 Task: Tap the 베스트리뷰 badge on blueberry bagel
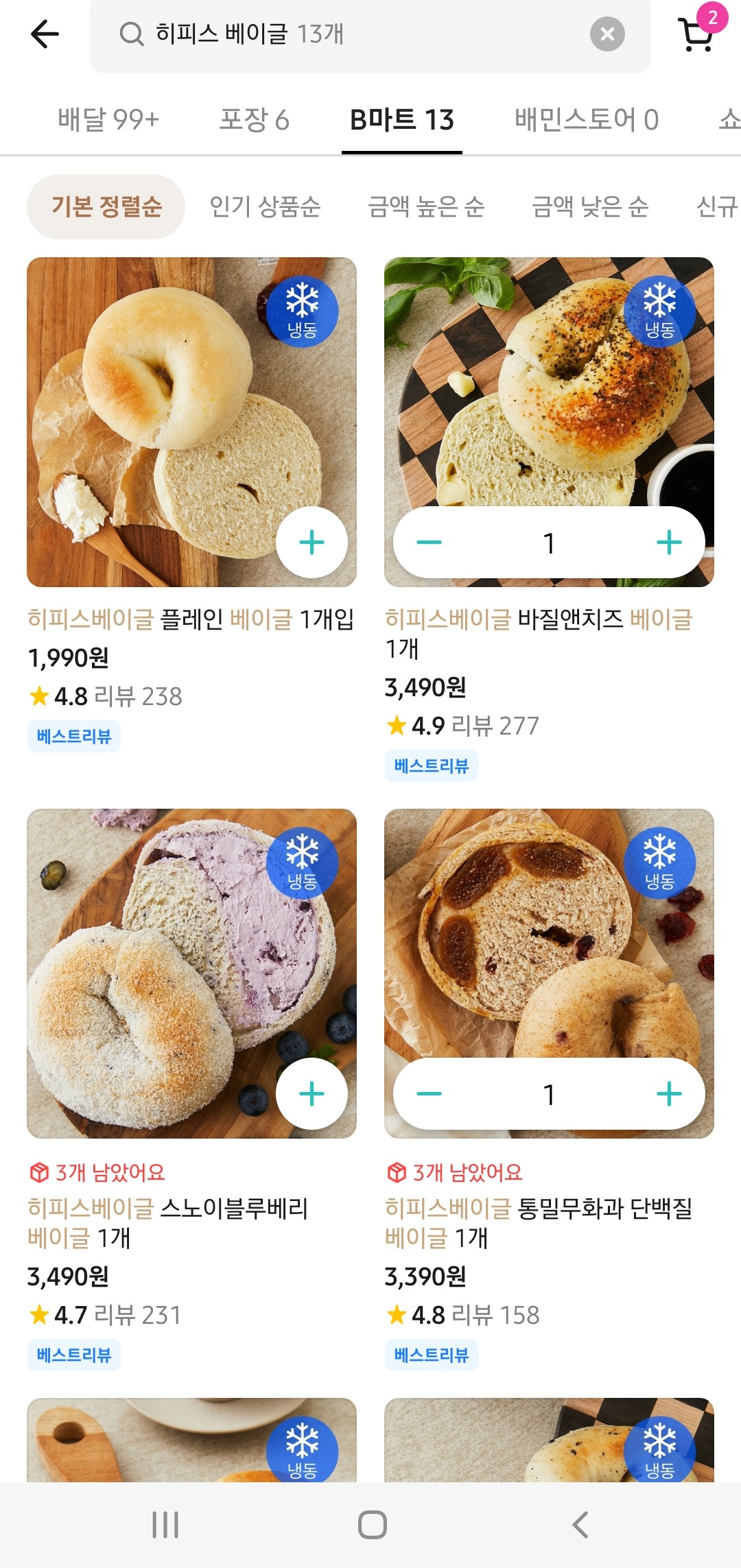[73, 1355]
